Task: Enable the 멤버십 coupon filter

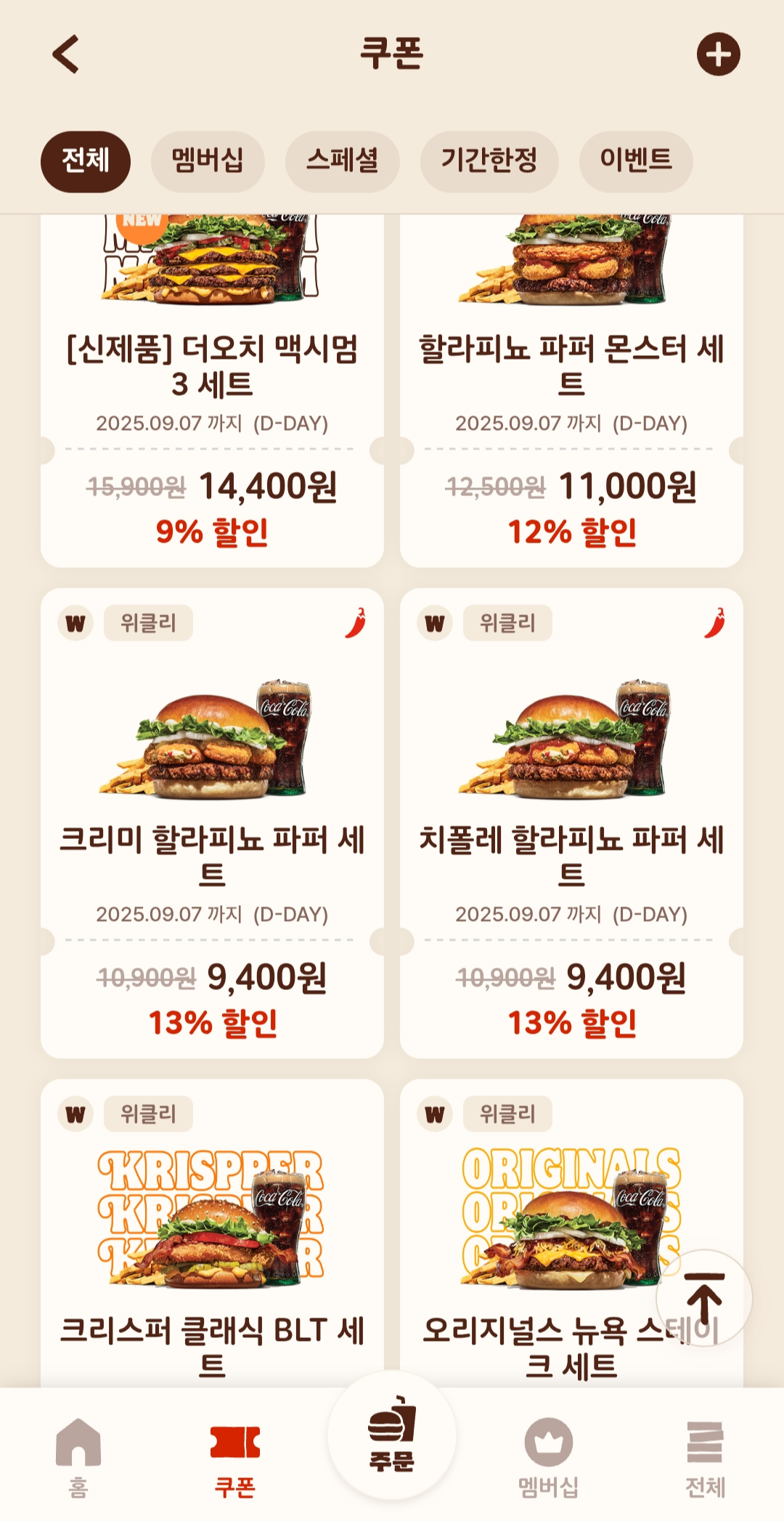Action: 208,161
